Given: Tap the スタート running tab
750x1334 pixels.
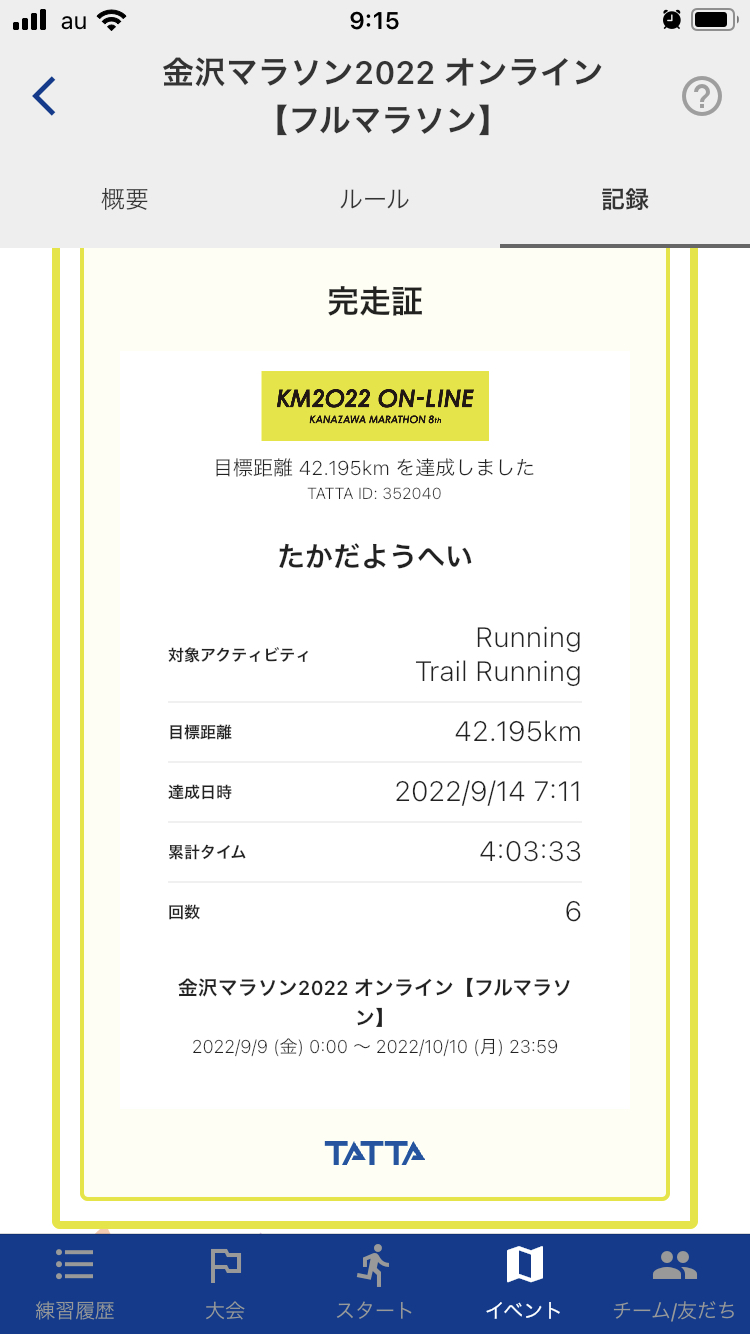Looking at the screenshot, I should click(x=374, y=1284).
